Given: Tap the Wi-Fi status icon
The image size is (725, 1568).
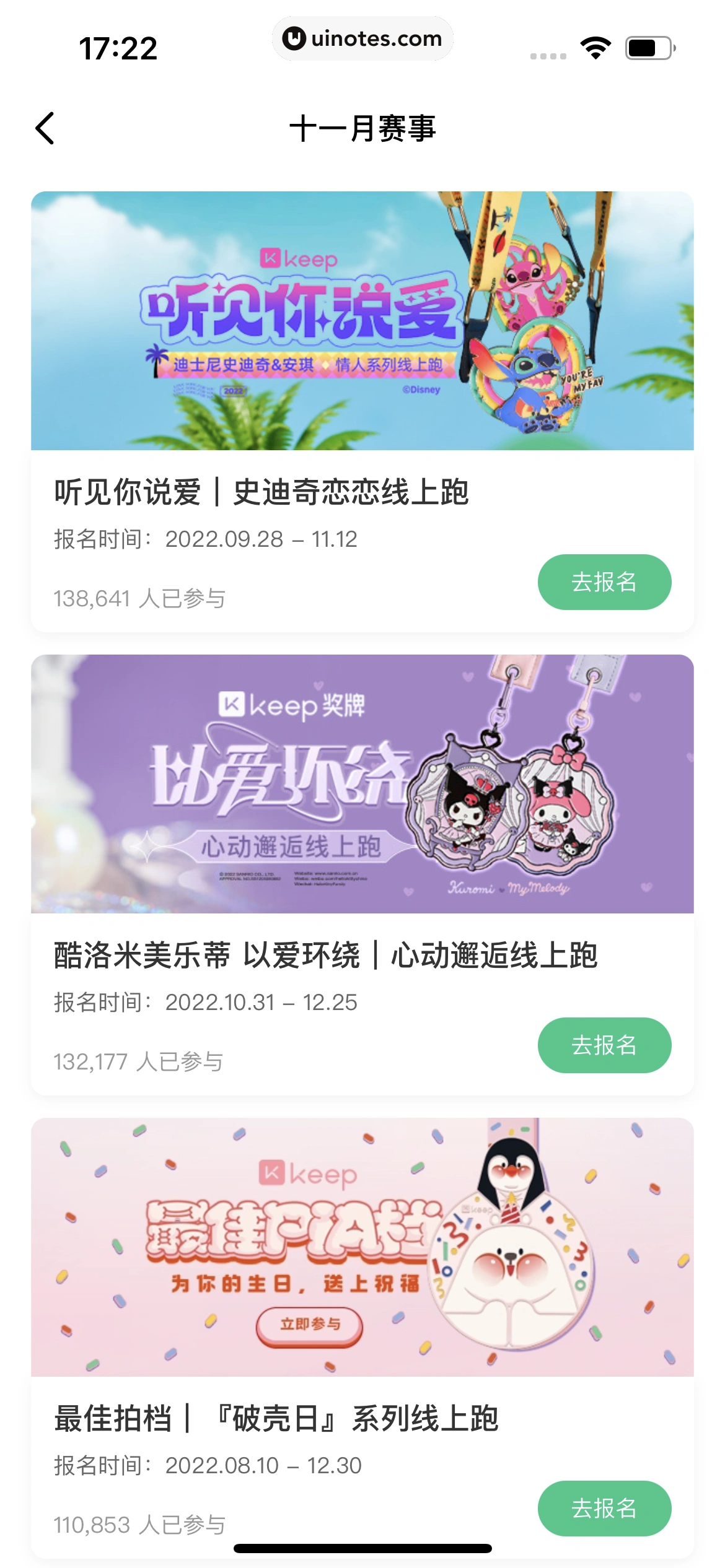Looking at the screenshot, I should (x=594, y=46).
